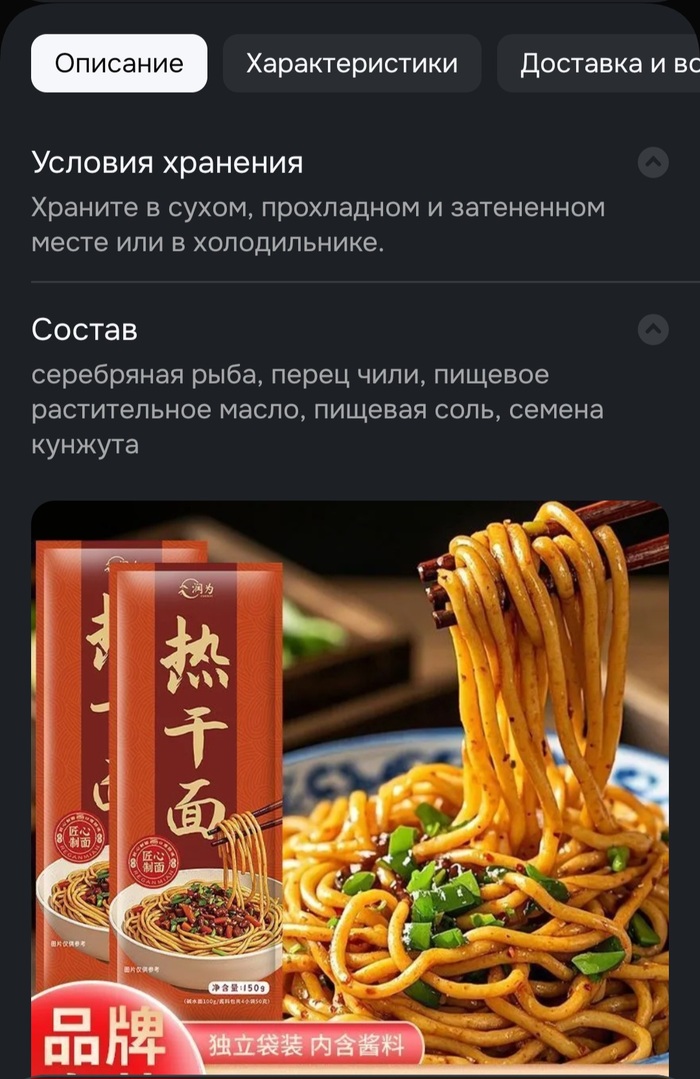Viewport: 700px width, 1079px height.
Task: Collapse the Состав section
Action: point(653,329)
